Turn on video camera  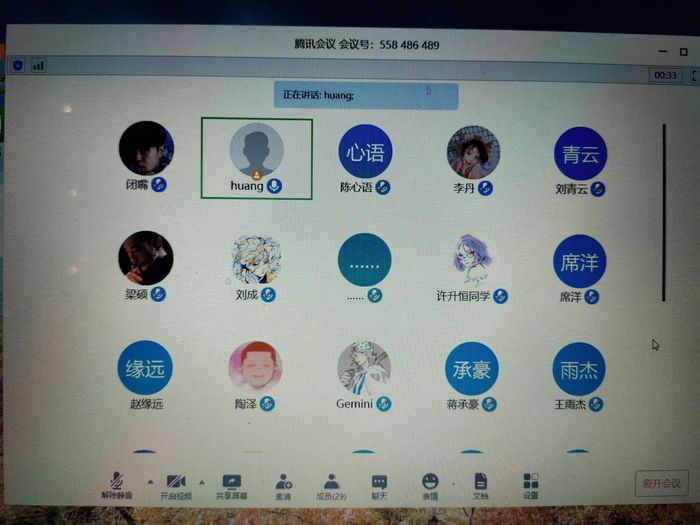176,484
